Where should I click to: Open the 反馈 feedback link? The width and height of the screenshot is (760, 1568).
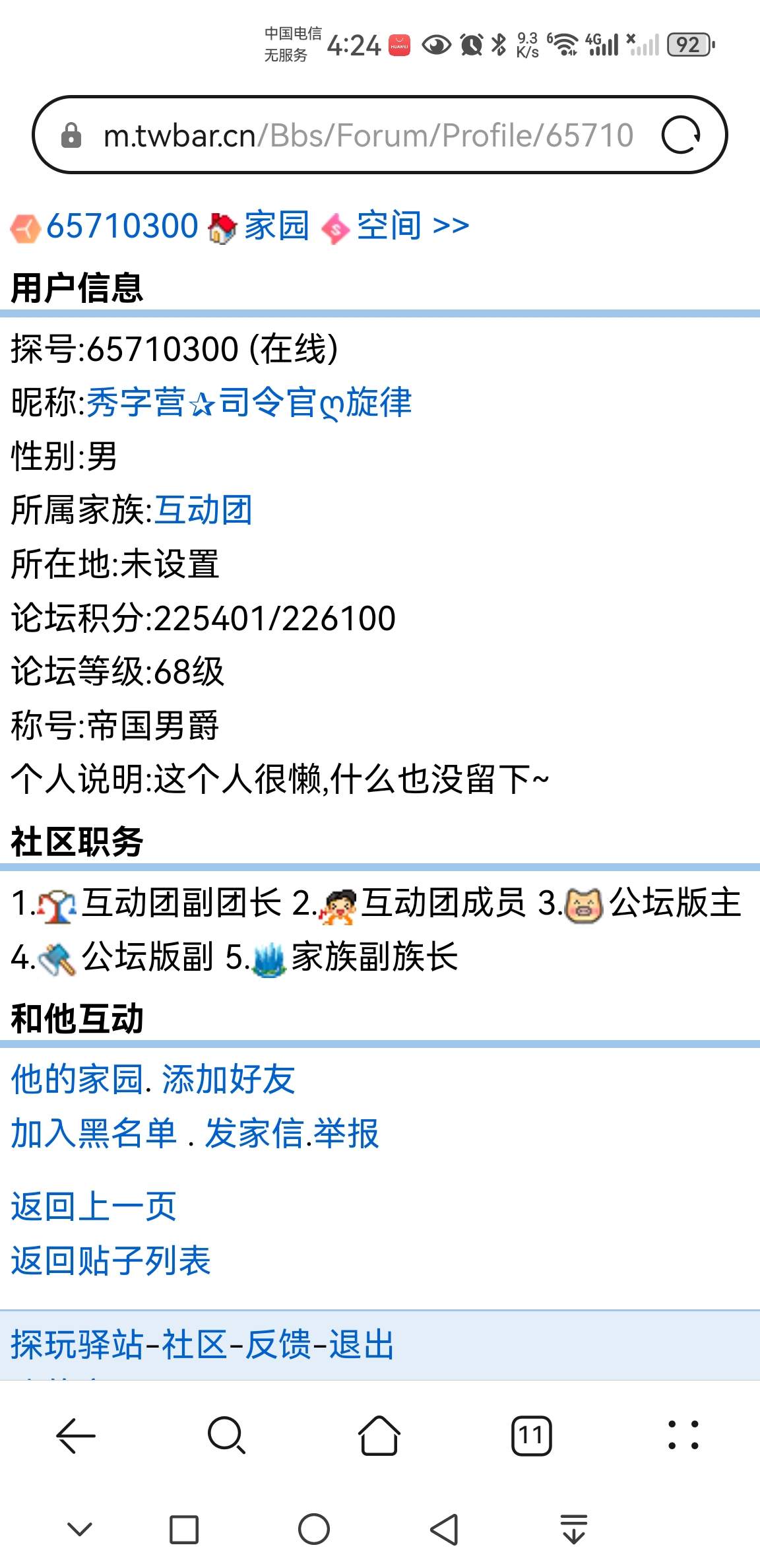(x=278, y=1345)
